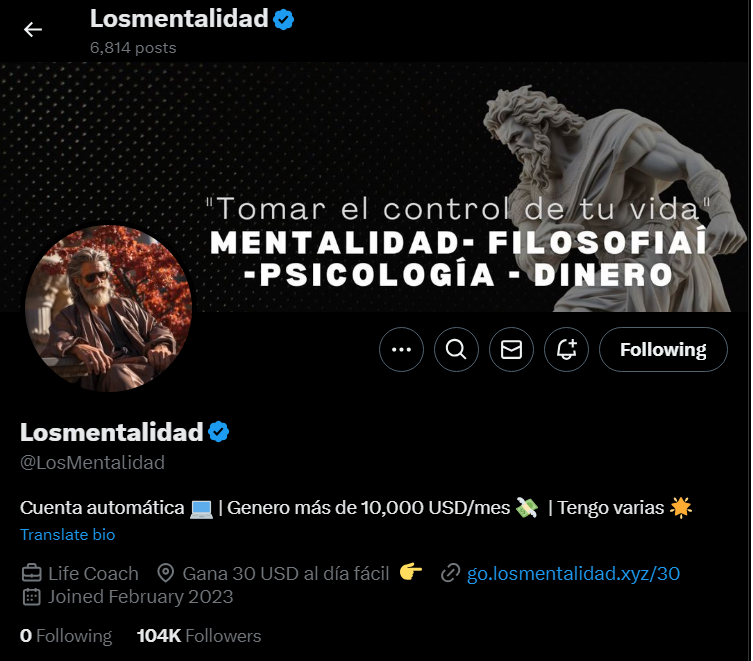The image size is (753, 661).
Task: Search this profile's posts
Action: 456,349
